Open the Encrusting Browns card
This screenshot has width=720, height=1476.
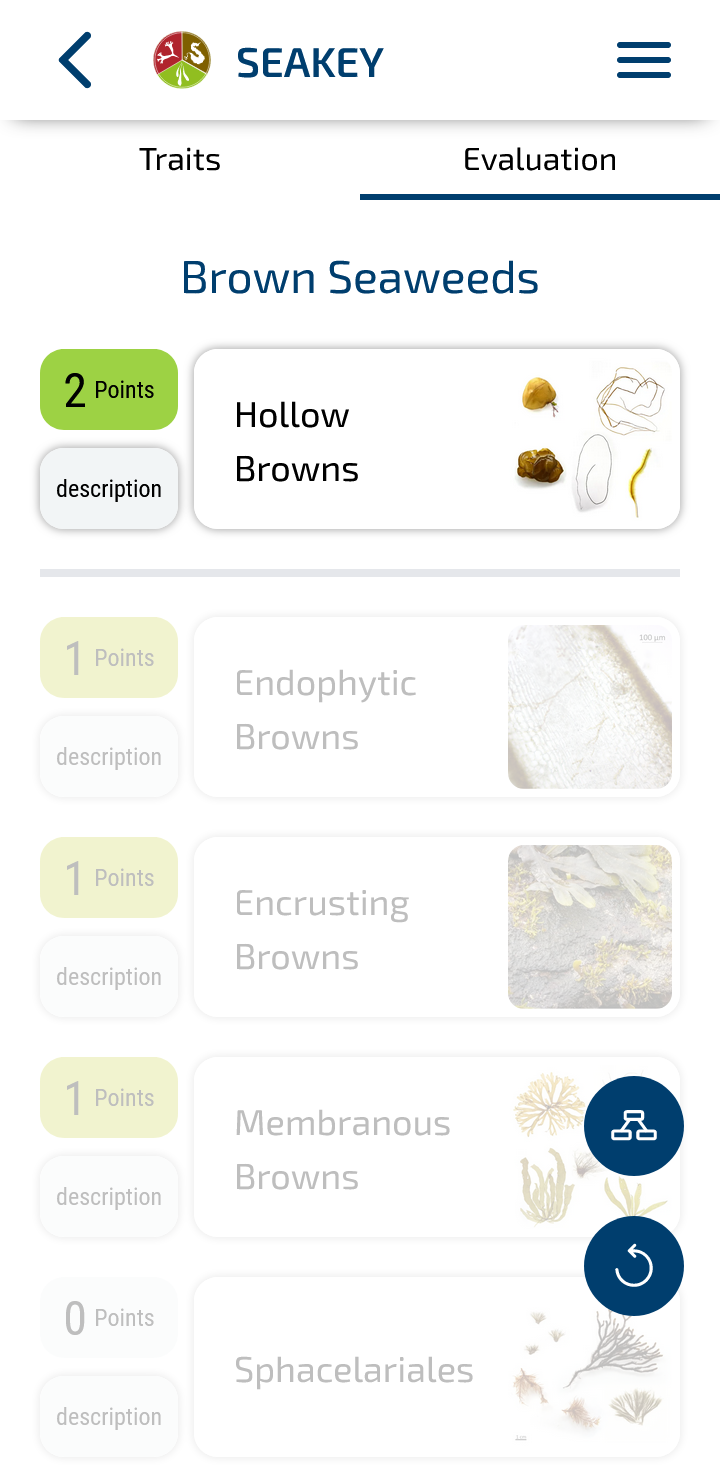[x=436, y=927]
